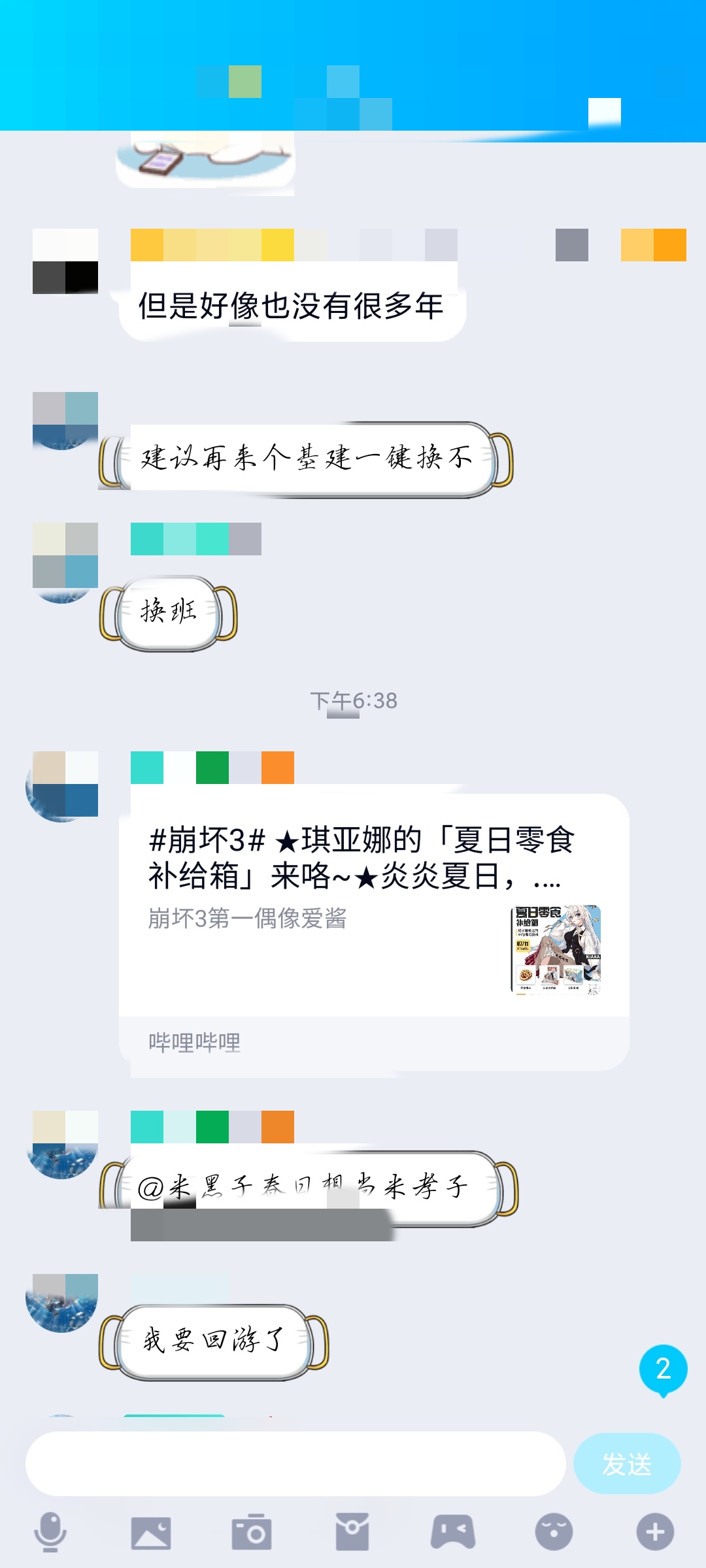The image size is (706, 1568).
Task: Open the emoji sticker panel
Action: coord(554,1532)
